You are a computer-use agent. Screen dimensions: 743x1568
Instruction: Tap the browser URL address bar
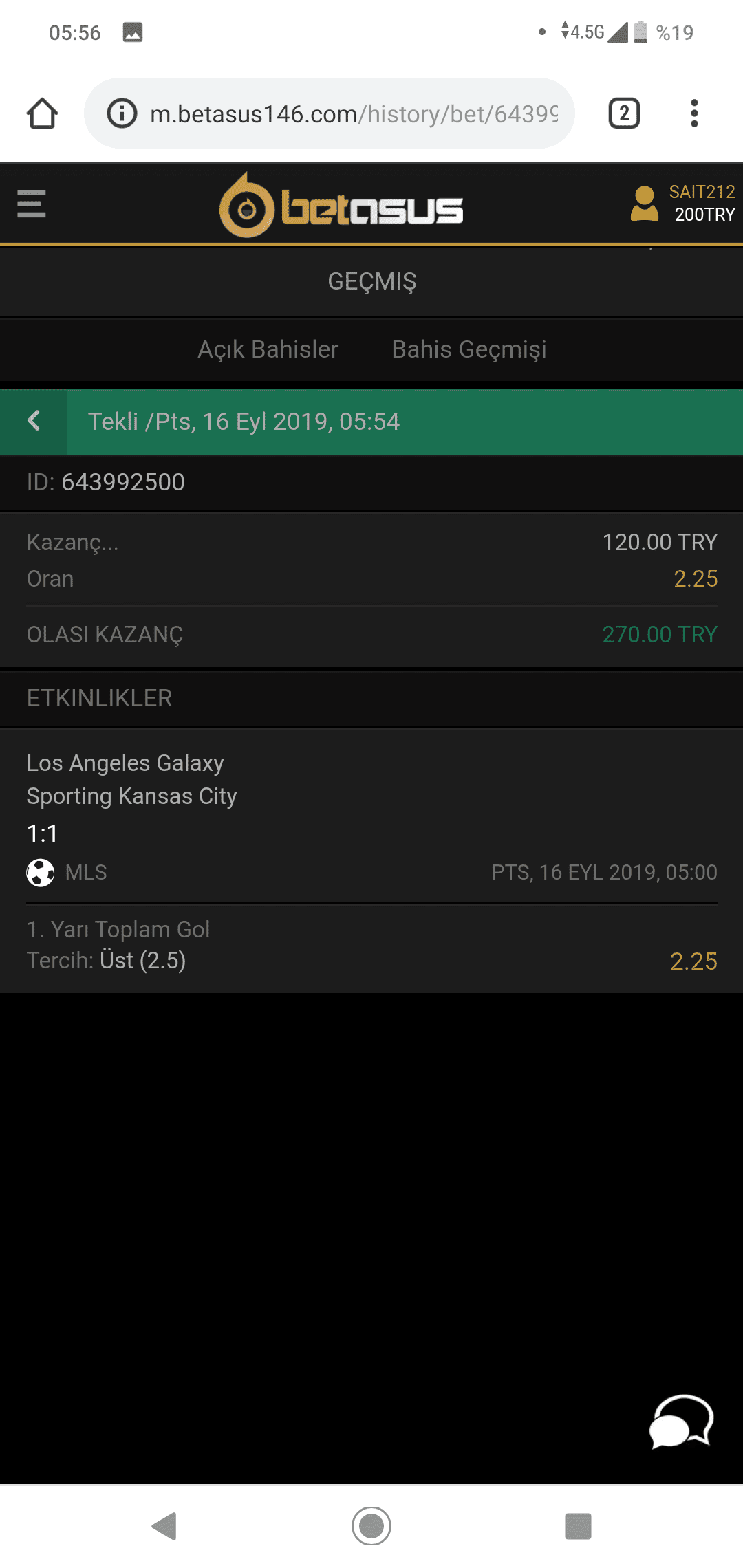pyautogui.click(x=330, y=113)
